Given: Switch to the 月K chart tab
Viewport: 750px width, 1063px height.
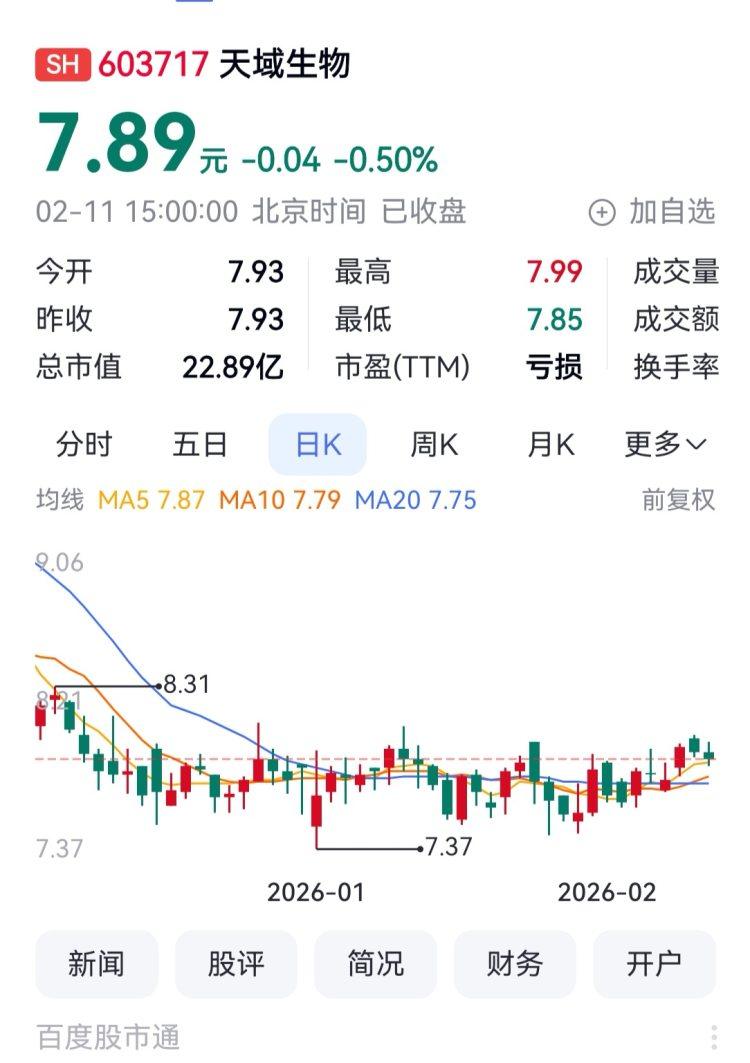Looking at the screenshot, I should tap(551, 445).
